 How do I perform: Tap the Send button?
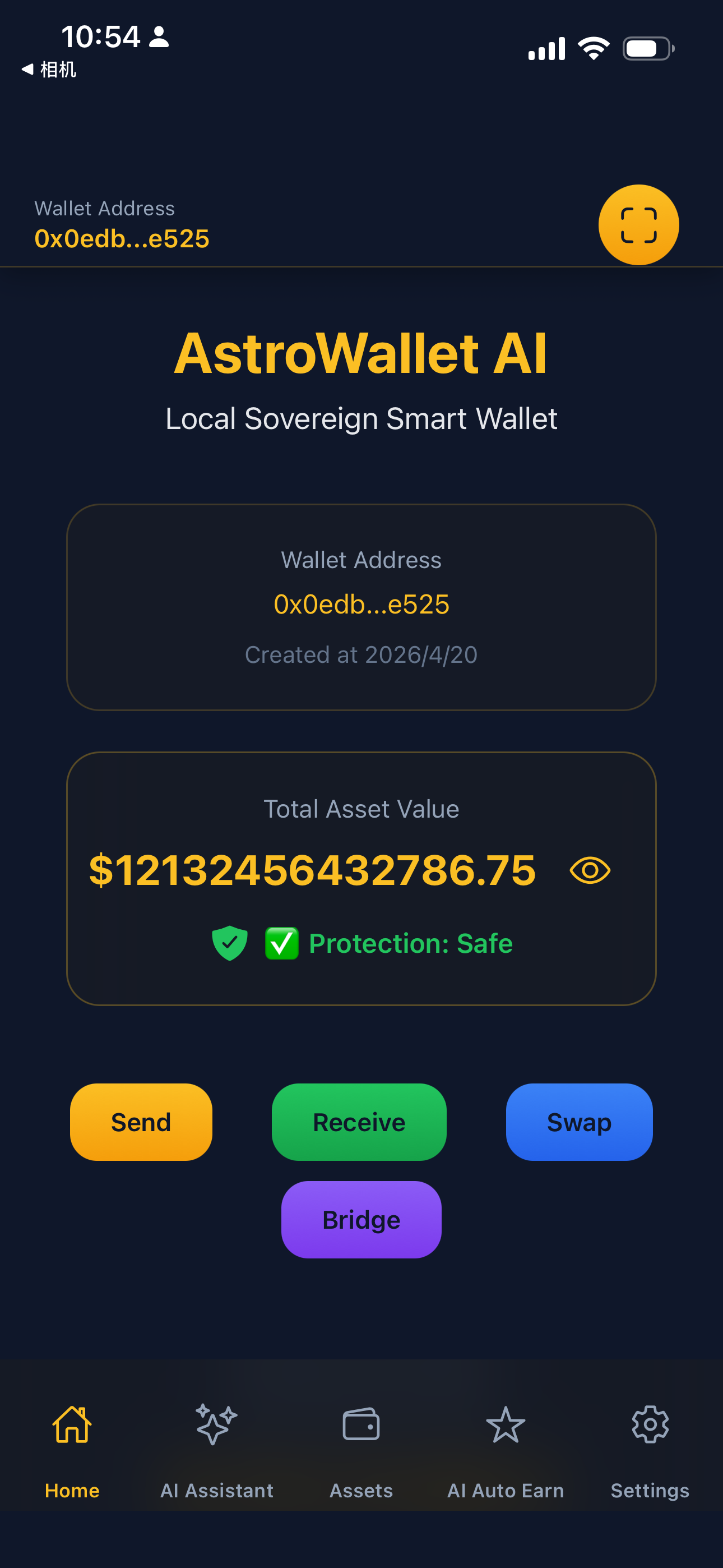coord(141,1122)
